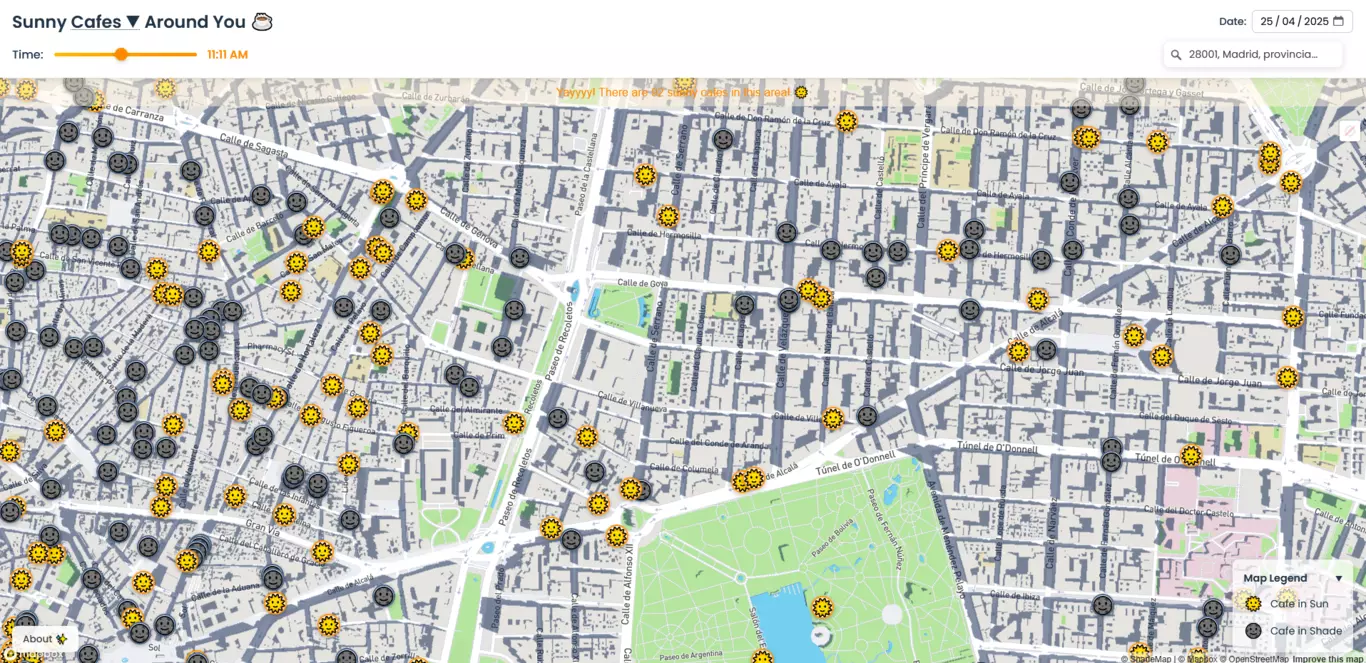Reset map bearing with the compass button
This screenshot has width=1366, height=663.
[1349, 131]
